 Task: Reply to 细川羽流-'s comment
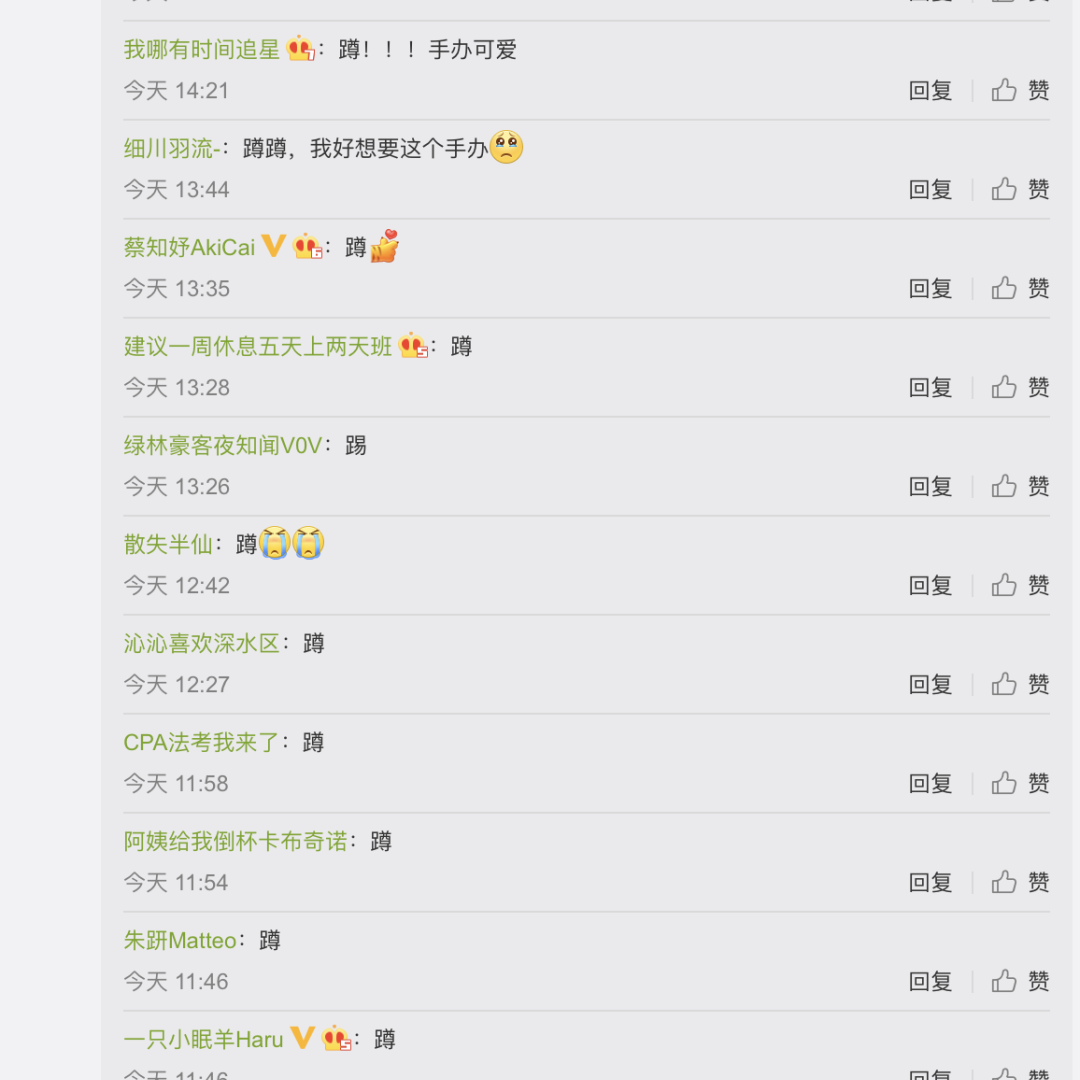click(930, 189)
